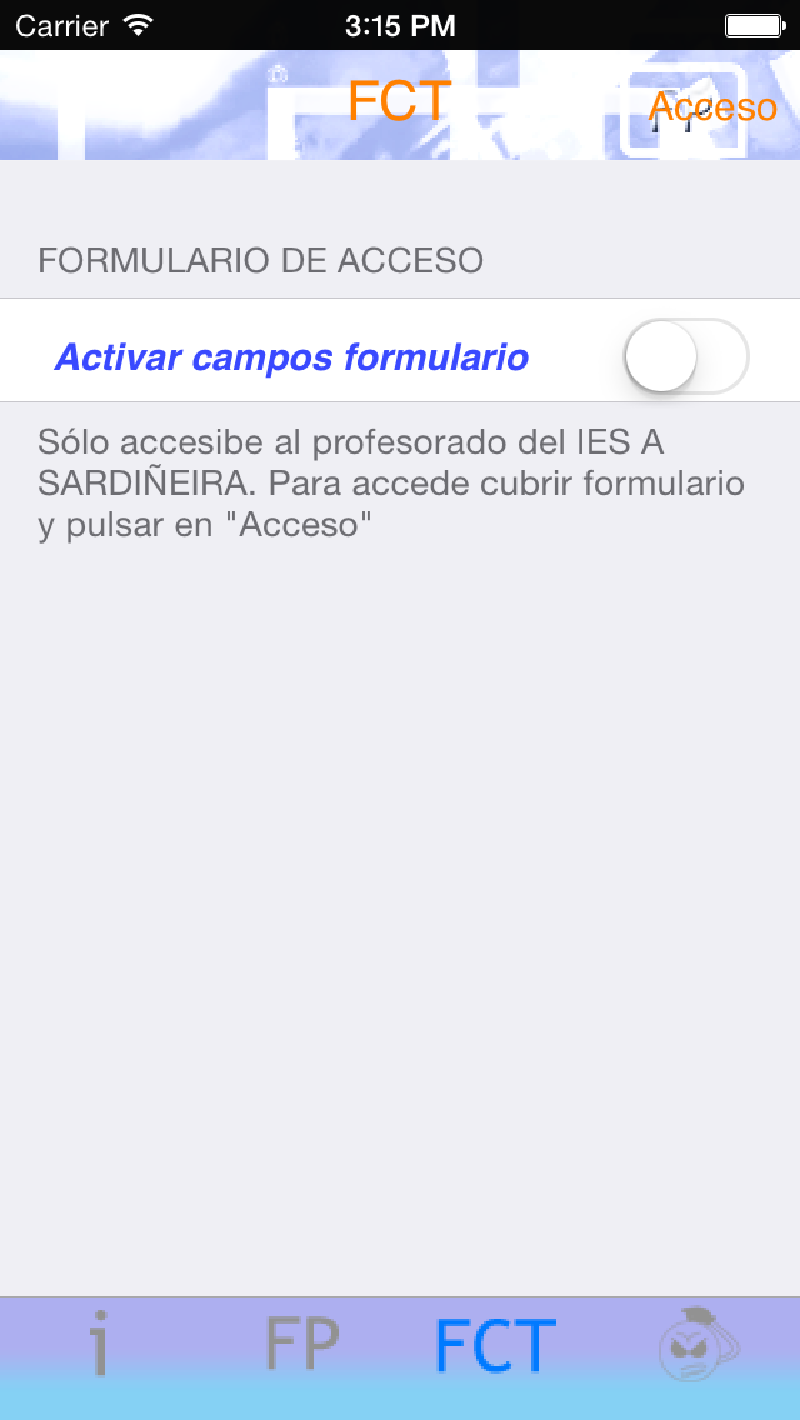This screenshot has width=800, height=1420.
Task: Tap the Acceso button in the navigation bar
Action: pyautogui.click(x=712, y=106)
